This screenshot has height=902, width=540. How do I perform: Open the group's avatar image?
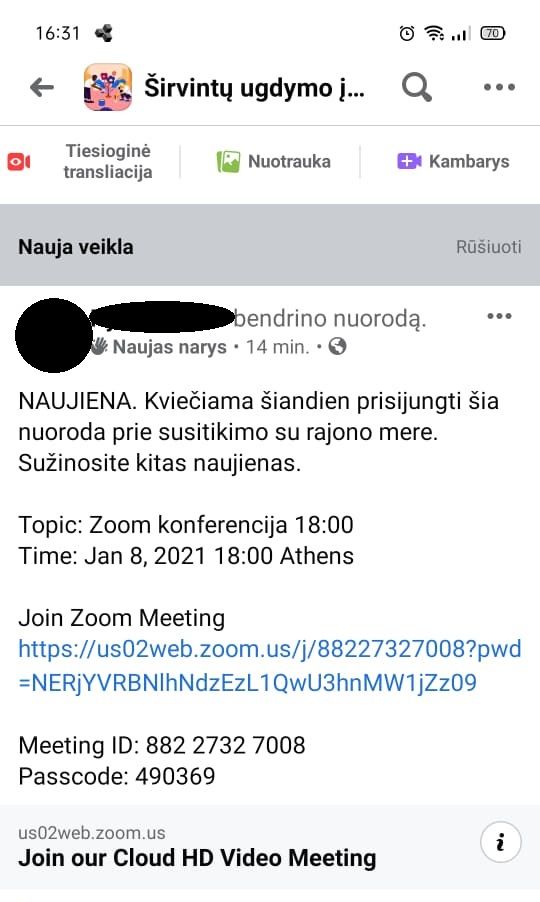click(x=108, y=87)
